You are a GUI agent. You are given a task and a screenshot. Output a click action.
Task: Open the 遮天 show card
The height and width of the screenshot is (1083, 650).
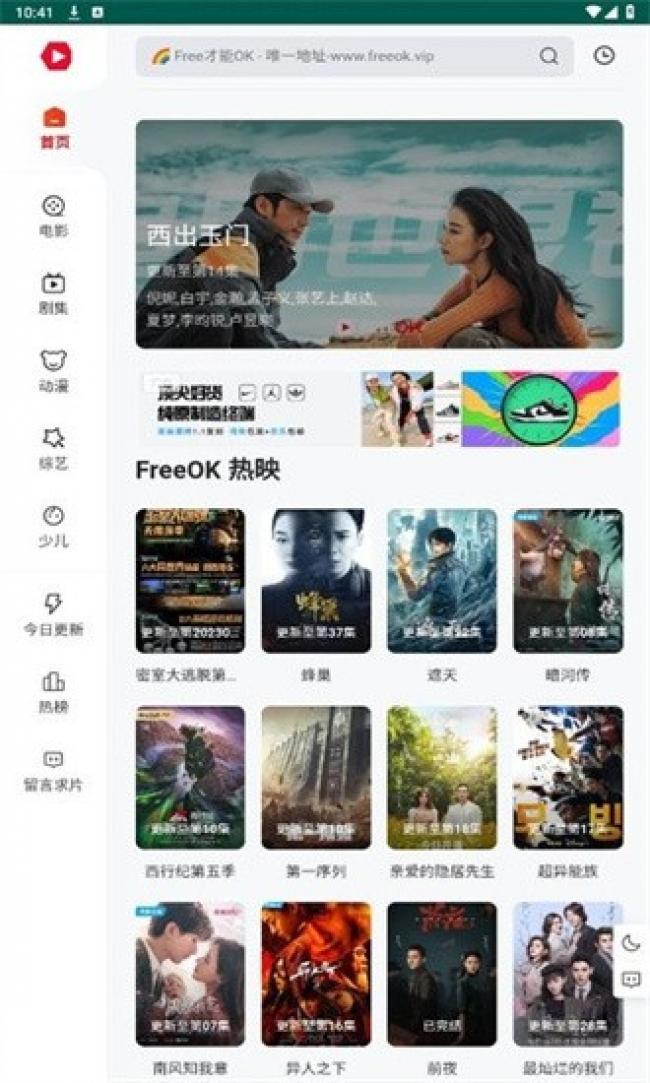(x=442, y=581)
